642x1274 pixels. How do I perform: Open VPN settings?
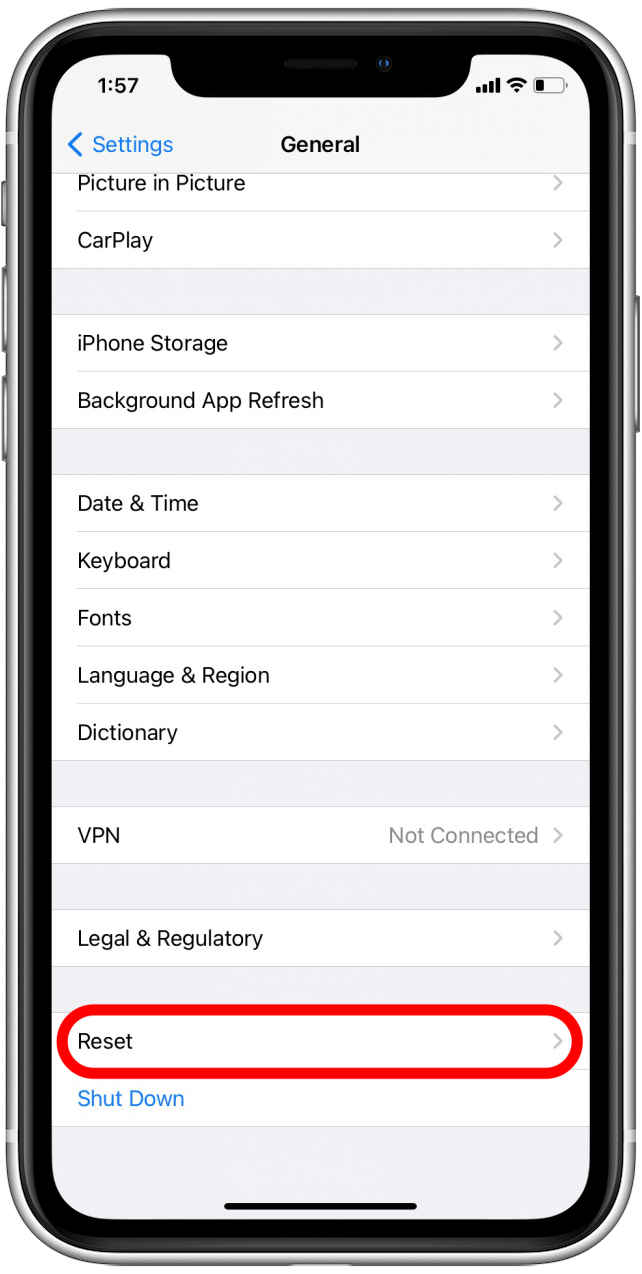[320, 835]
